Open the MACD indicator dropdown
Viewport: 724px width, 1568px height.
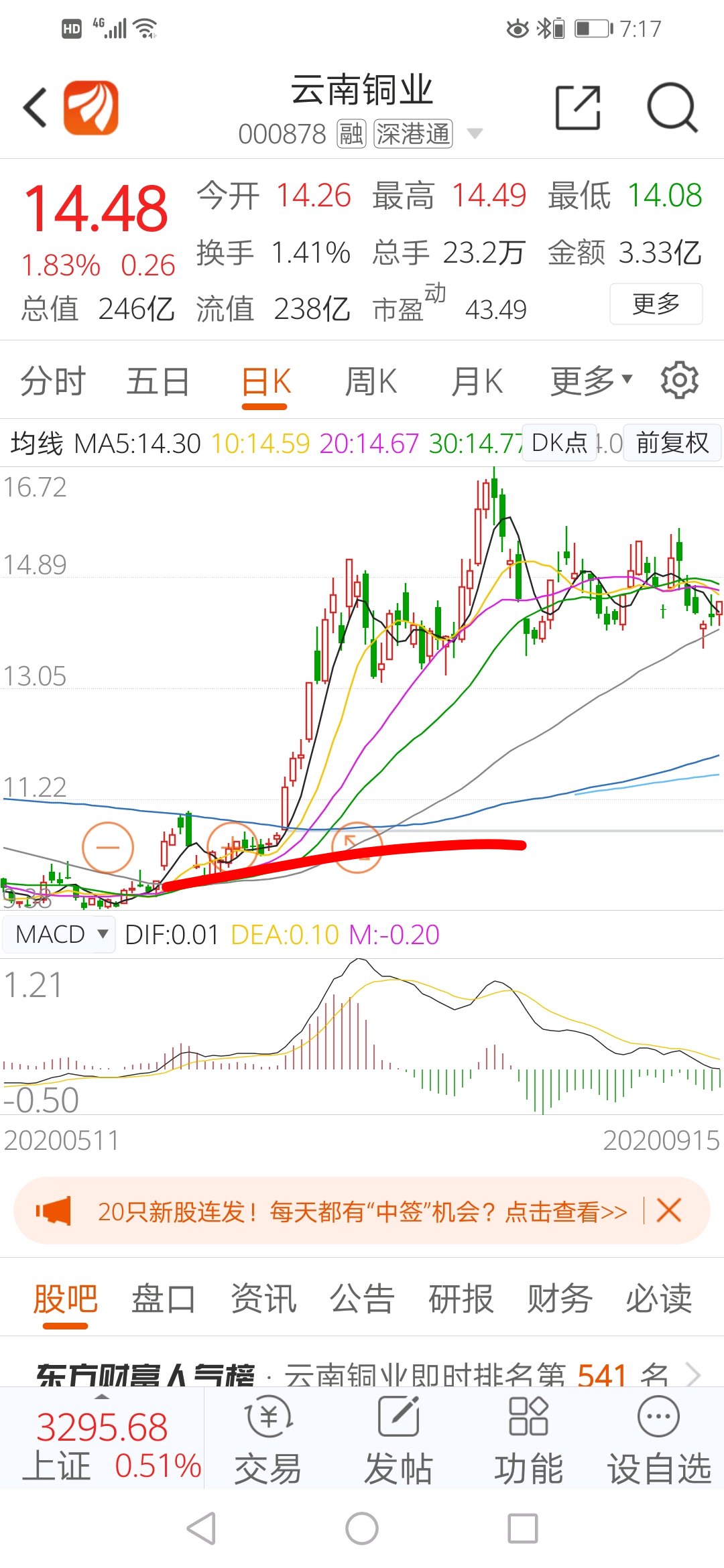coord(59,934)
